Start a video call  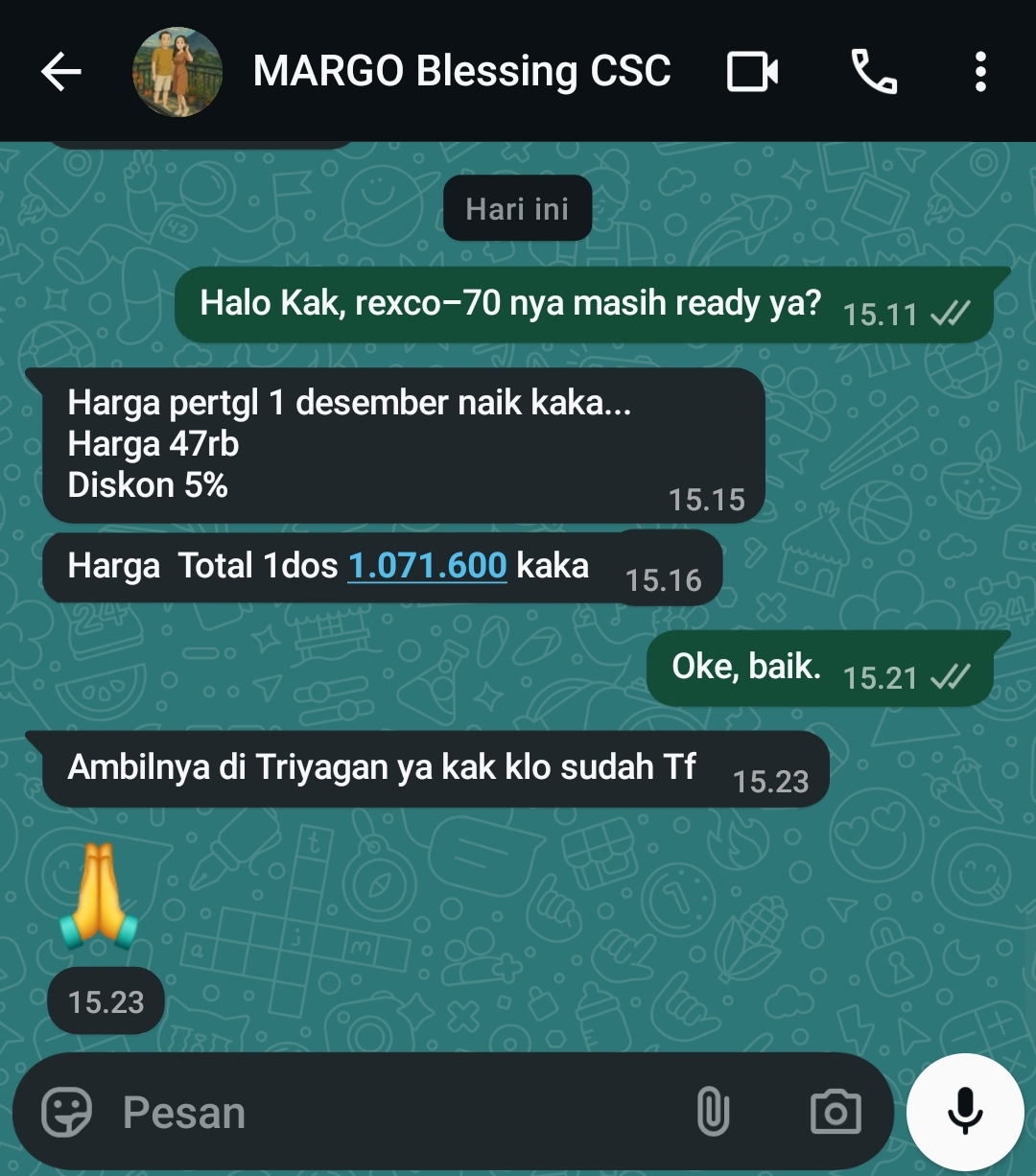[752, 72]
